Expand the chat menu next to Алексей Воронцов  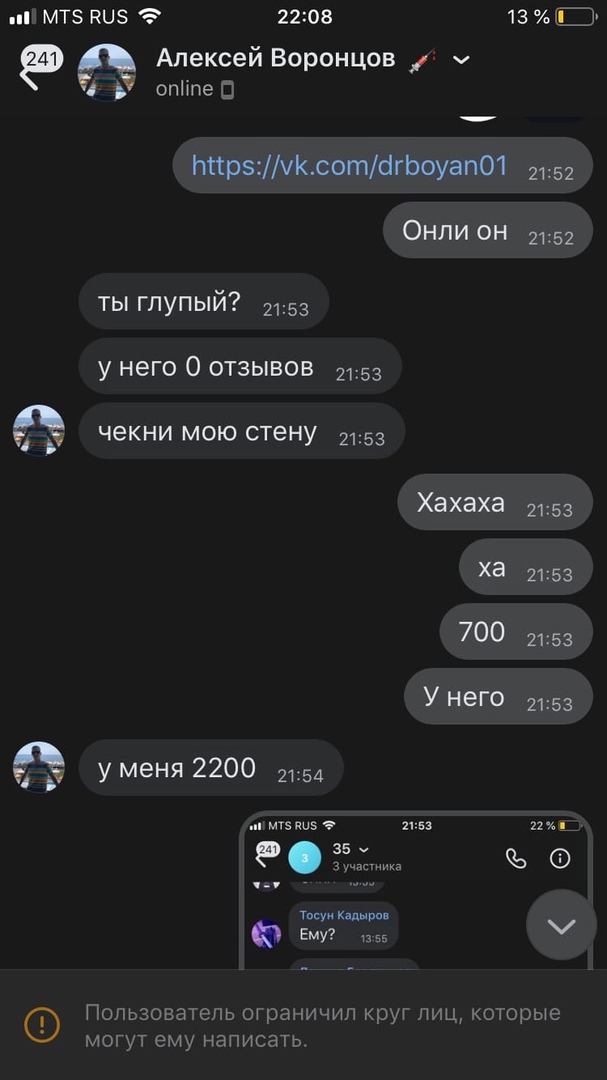tap(461, 60)
